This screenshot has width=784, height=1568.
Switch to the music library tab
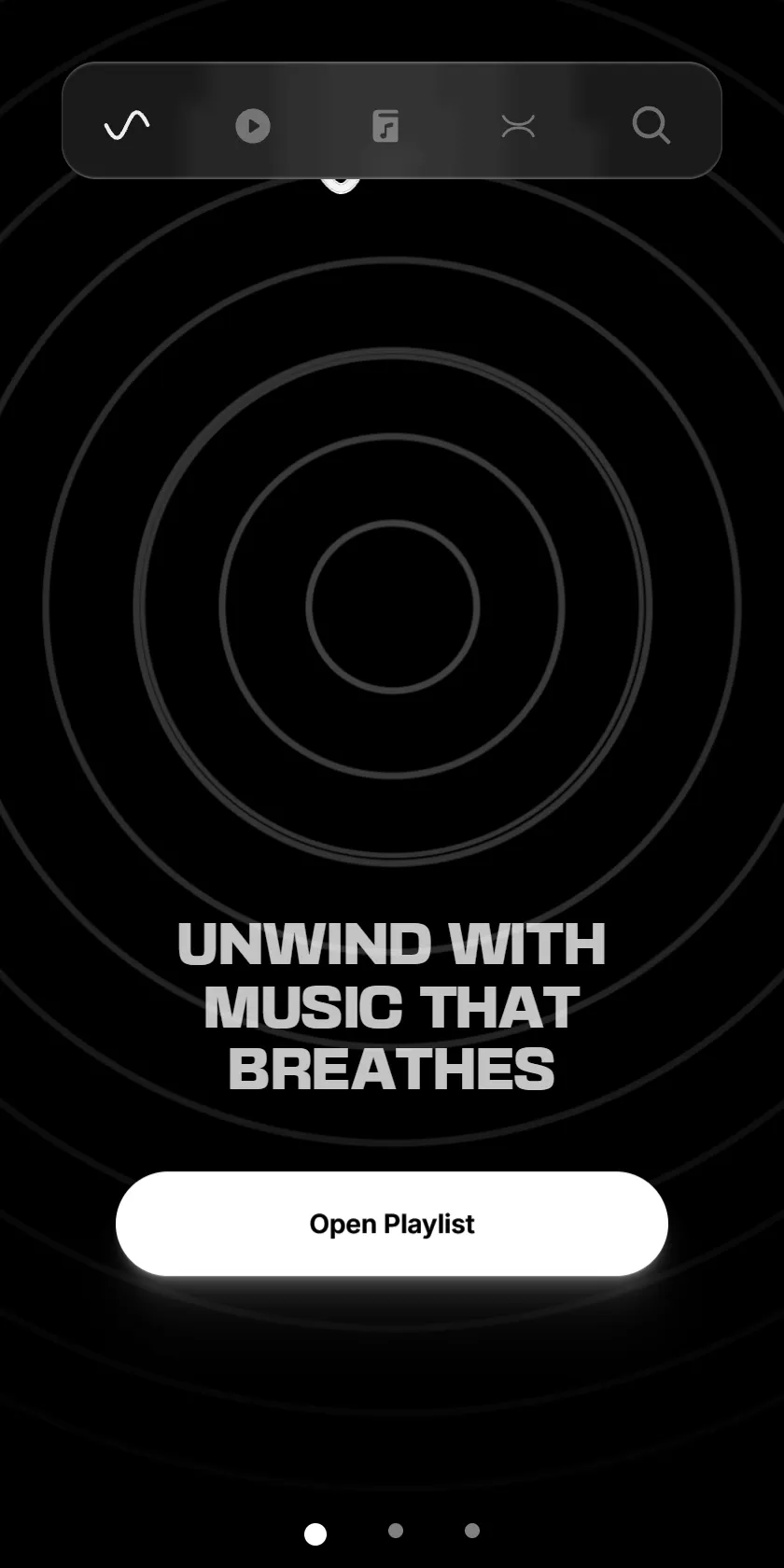(x=385, y=125)
